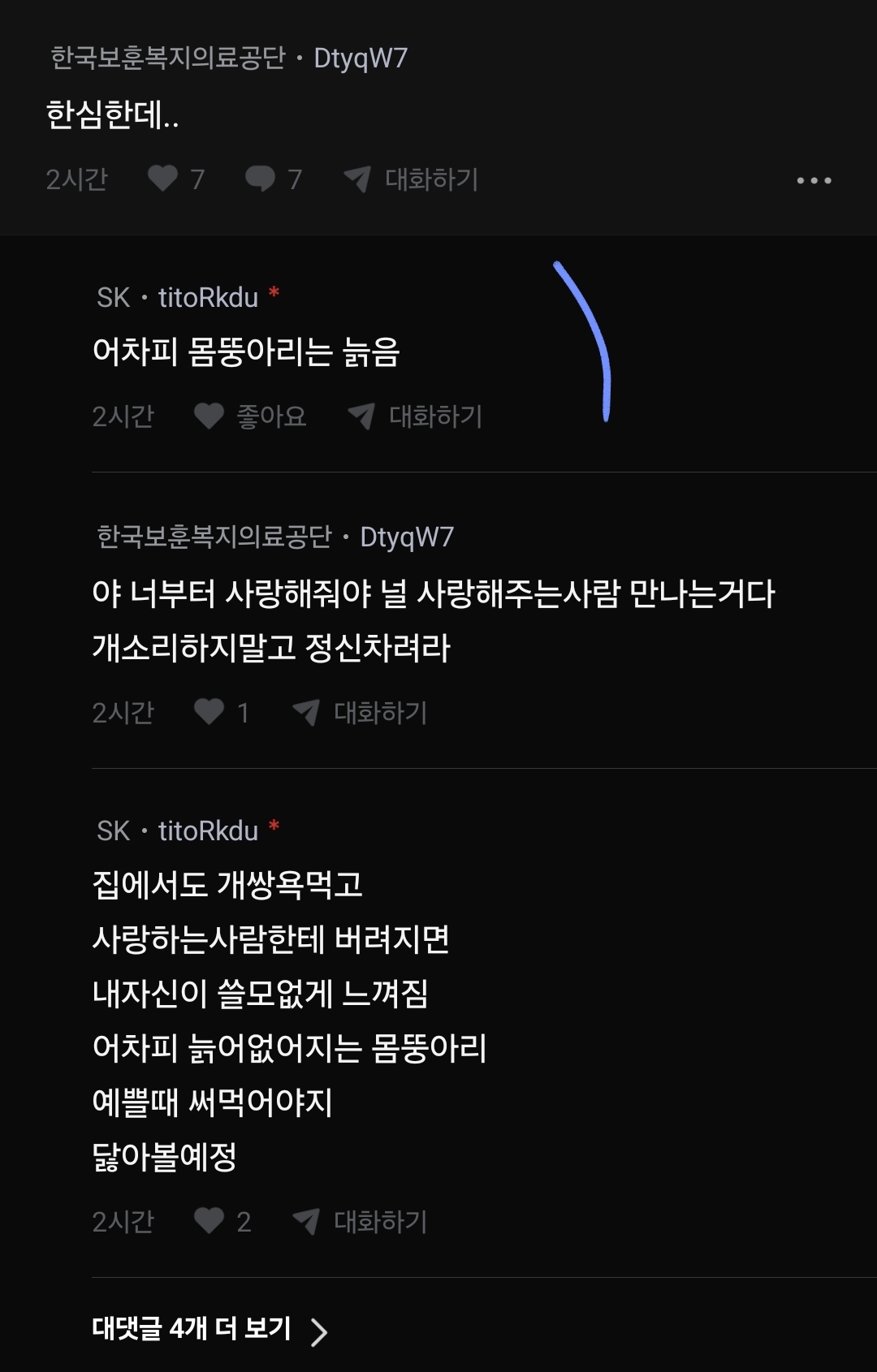877x1372 pixels.
Task: Like the '야 너부터 사랑해줘야' reply
Action: tap(210, 712)
